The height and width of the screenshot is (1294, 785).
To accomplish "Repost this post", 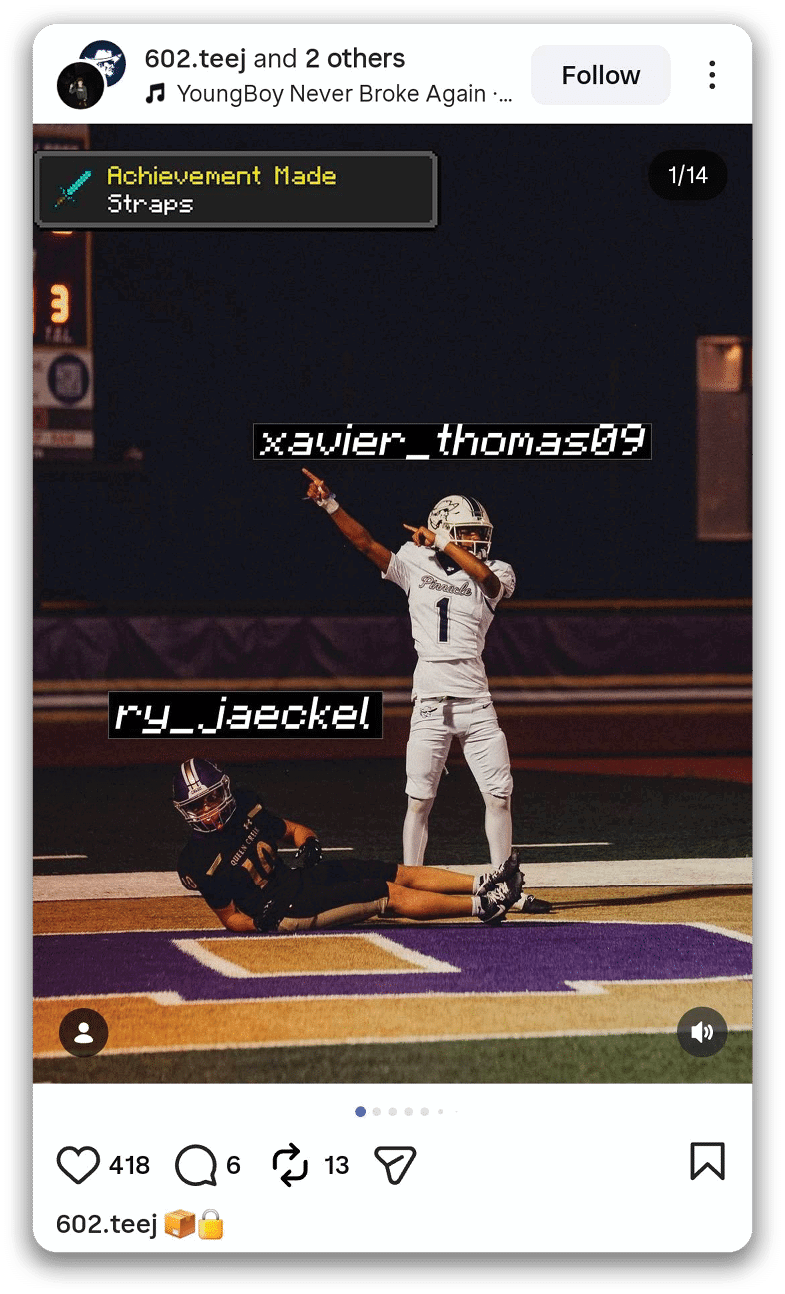I will tap(291, 1165).
